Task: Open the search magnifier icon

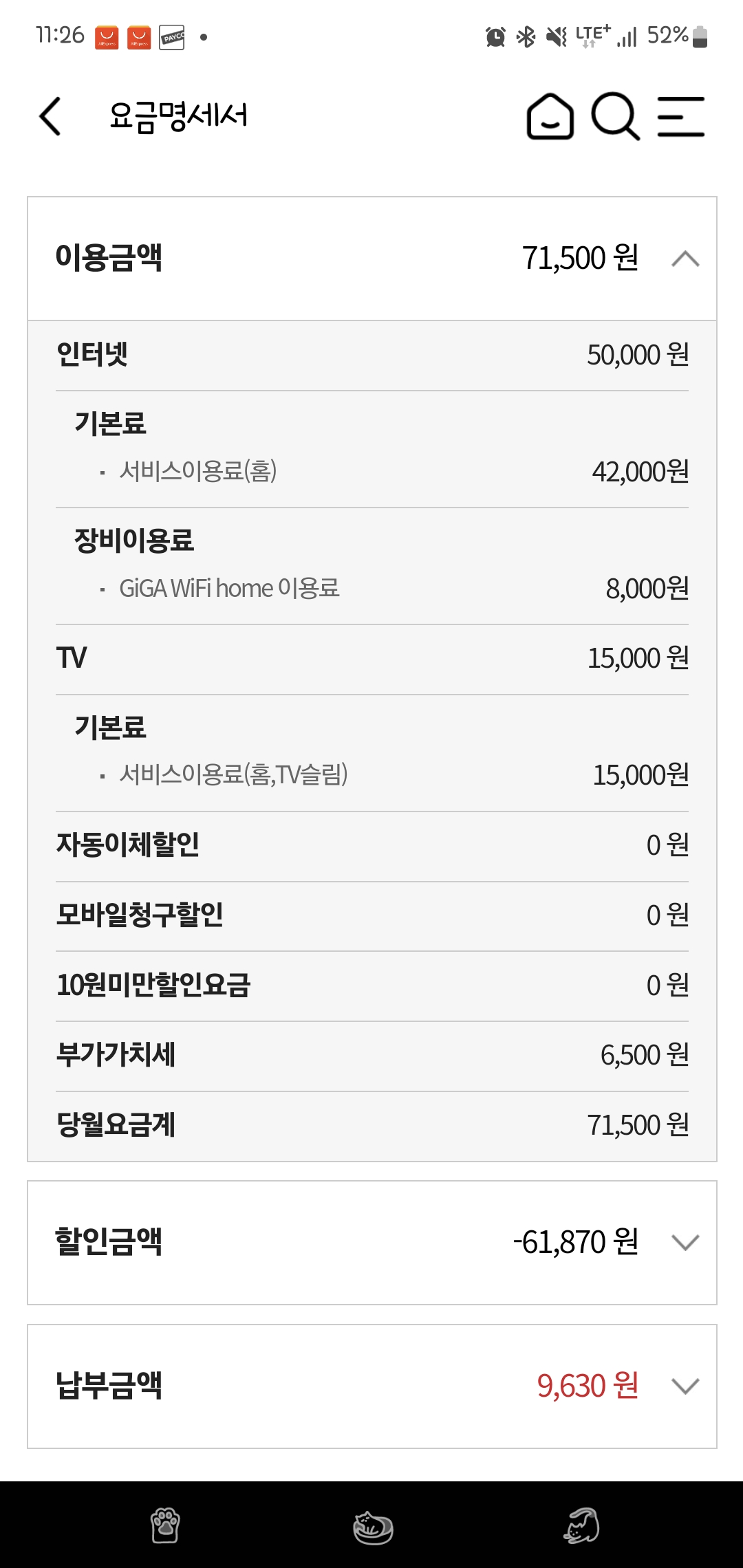Action: [x=615, y=116]
